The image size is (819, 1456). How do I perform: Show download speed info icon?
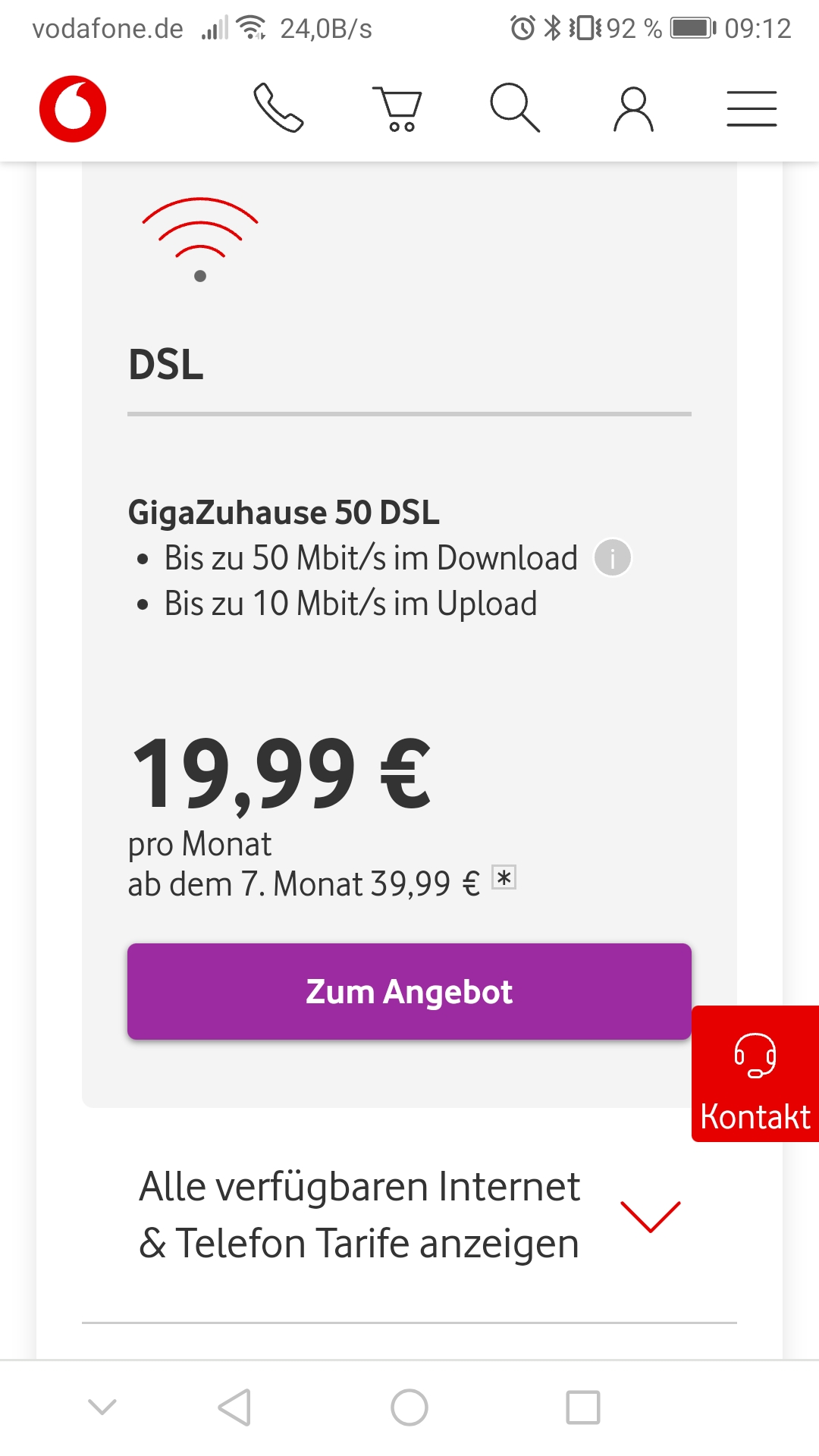click(x=613, y=557)
